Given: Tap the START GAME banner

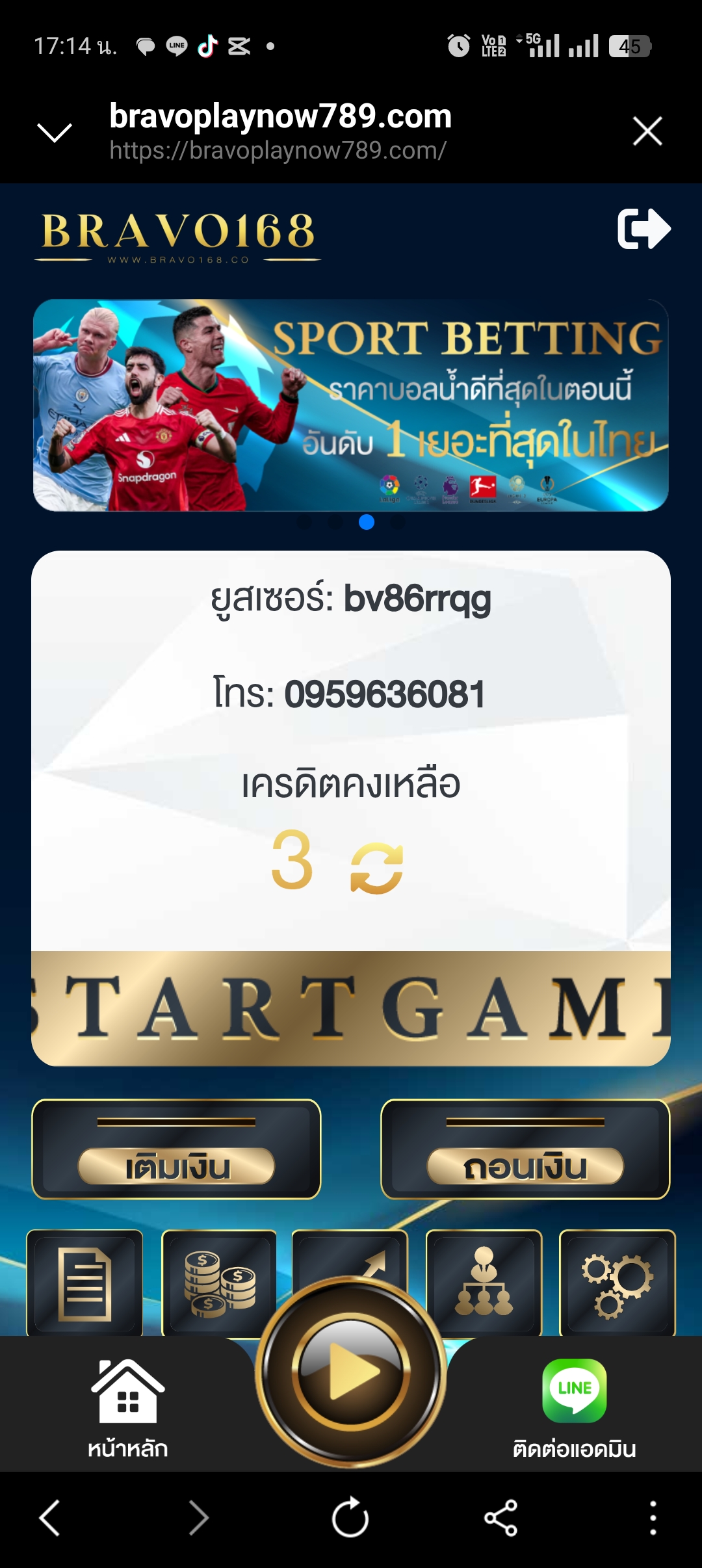Looking at the screenshot, I should [351, 1008].
